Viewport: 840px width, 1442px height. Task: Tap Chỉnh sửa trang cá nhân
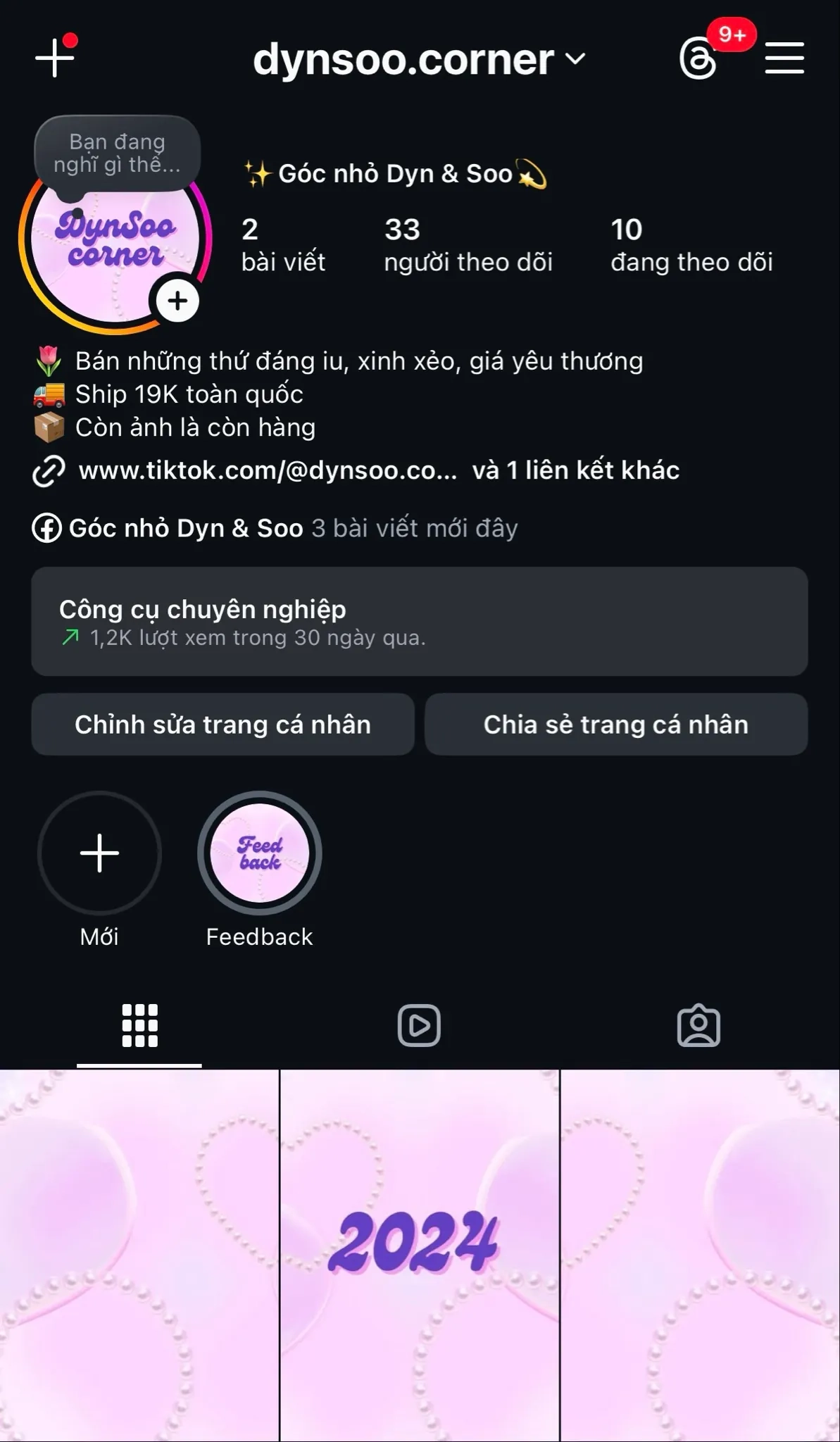coord(222,725)
